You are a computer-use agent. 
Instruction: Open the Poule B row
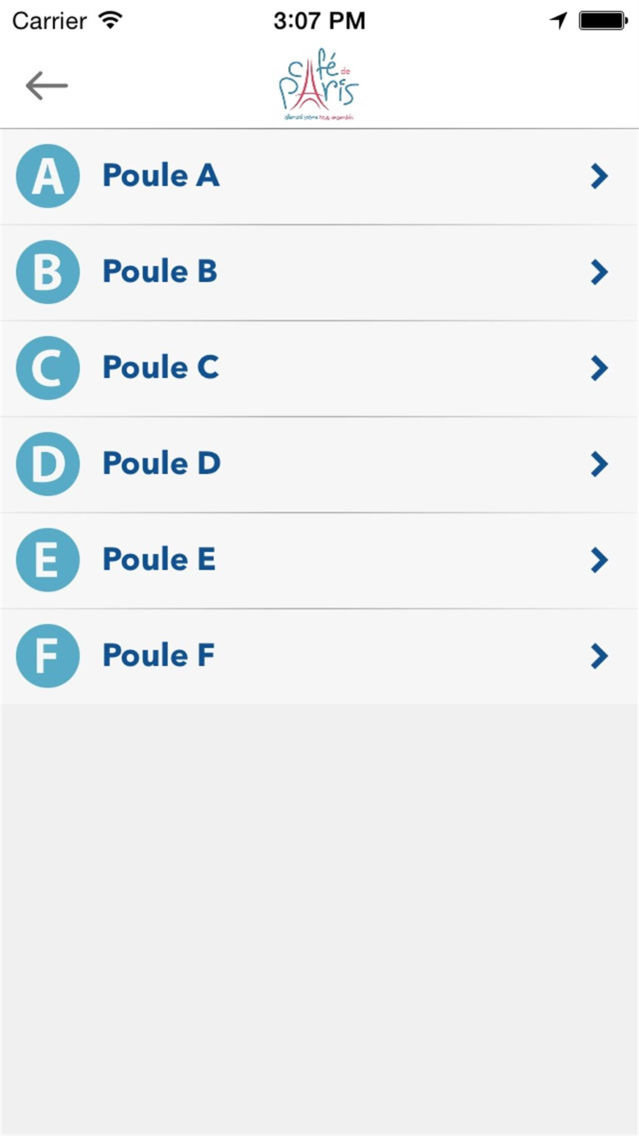click(x=320, y=272)
